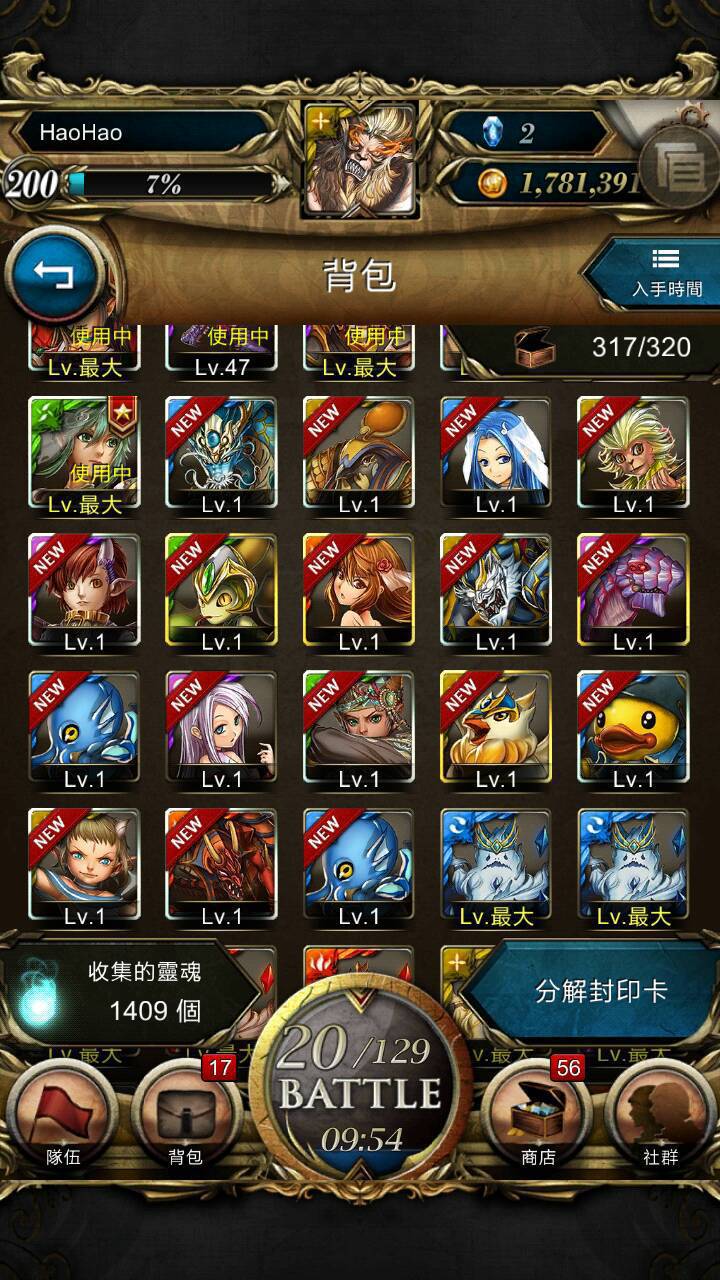Select the blue-haired girl card
Image resolution: width=720 pixels, height=1280 pixels.
click(x=496, y=453)
